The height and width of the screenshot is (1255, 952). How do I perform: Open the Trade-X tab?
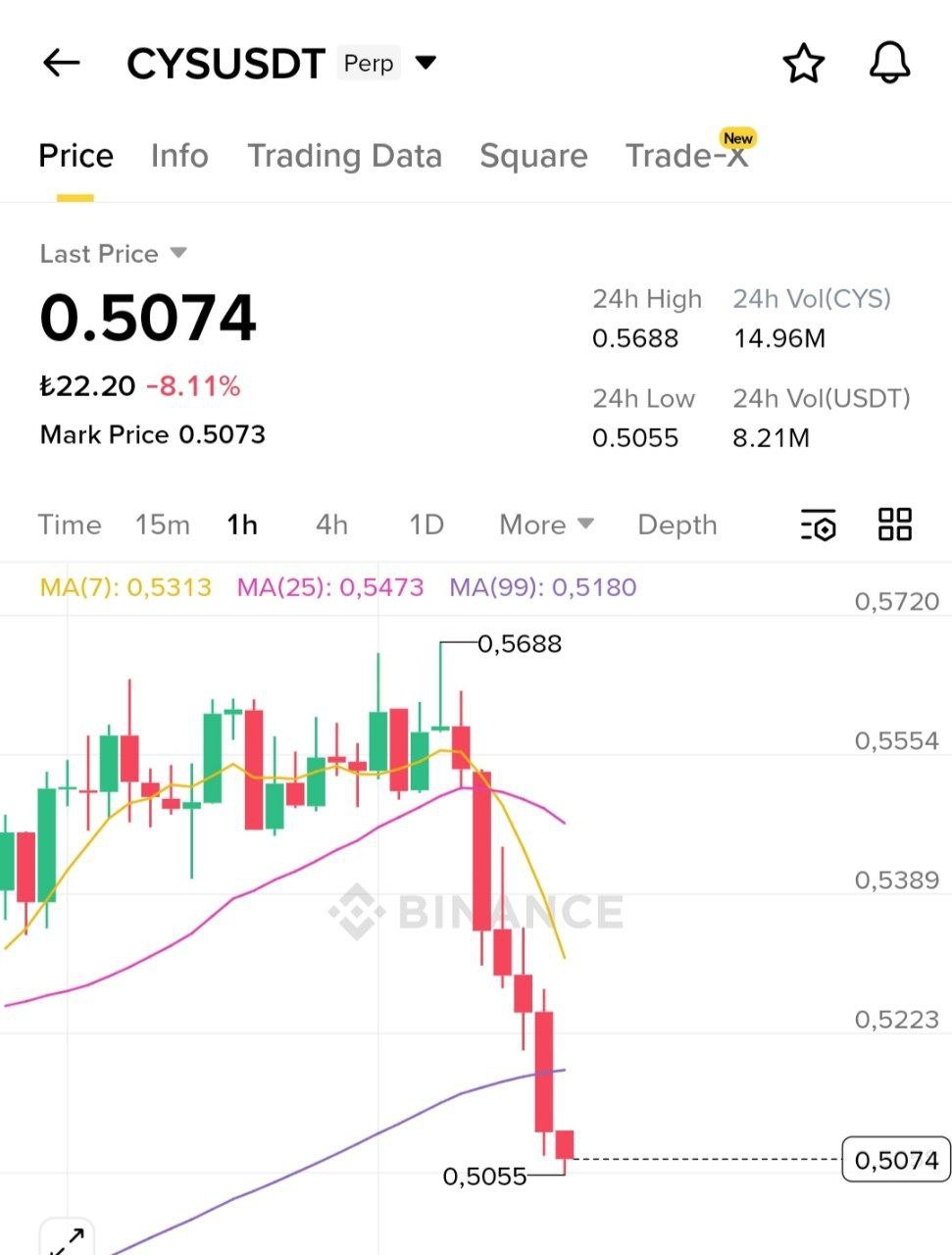coord(686,156)
